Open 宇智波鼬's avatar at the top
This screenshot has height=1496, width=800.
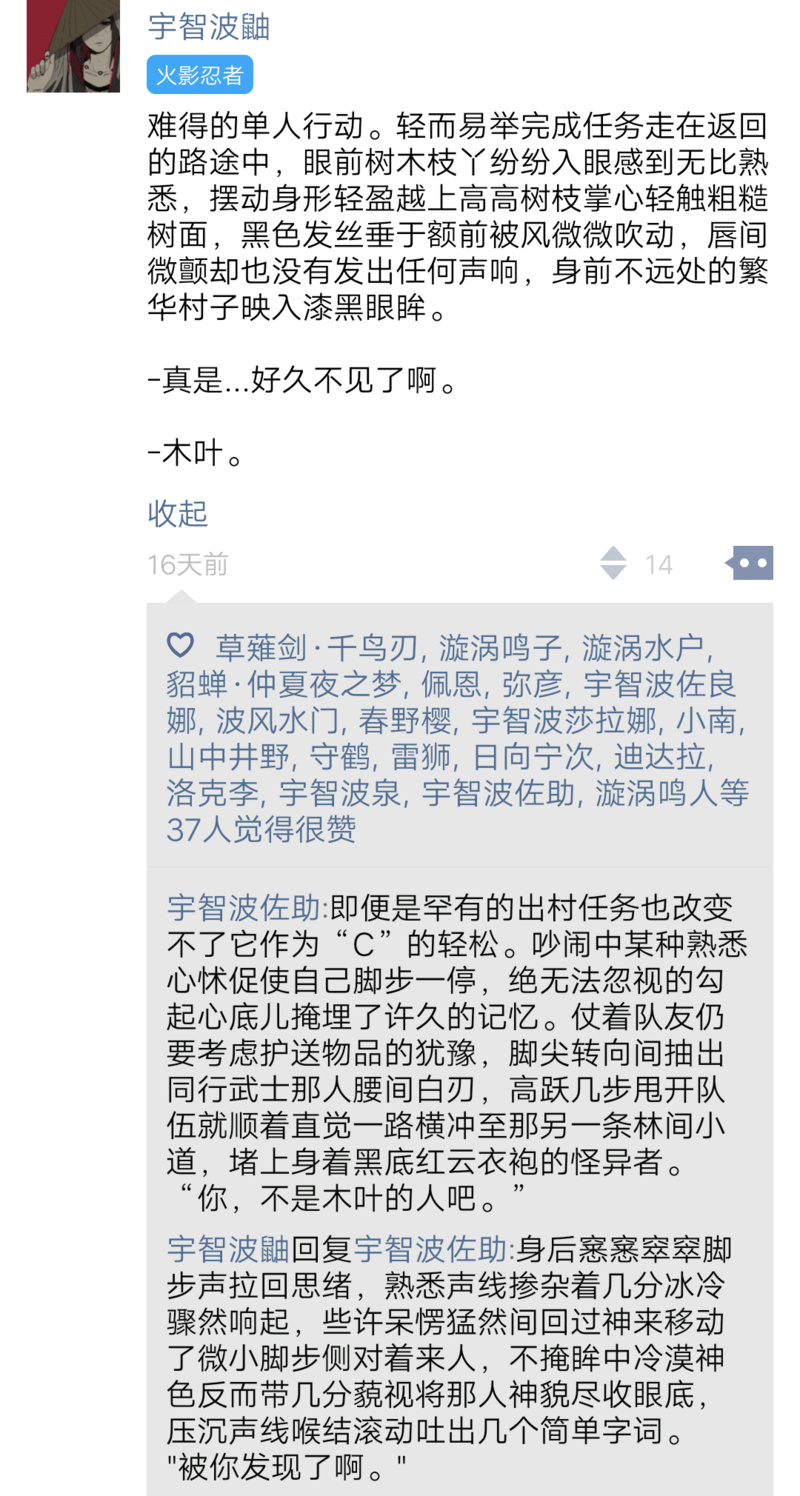click(73, 45)
